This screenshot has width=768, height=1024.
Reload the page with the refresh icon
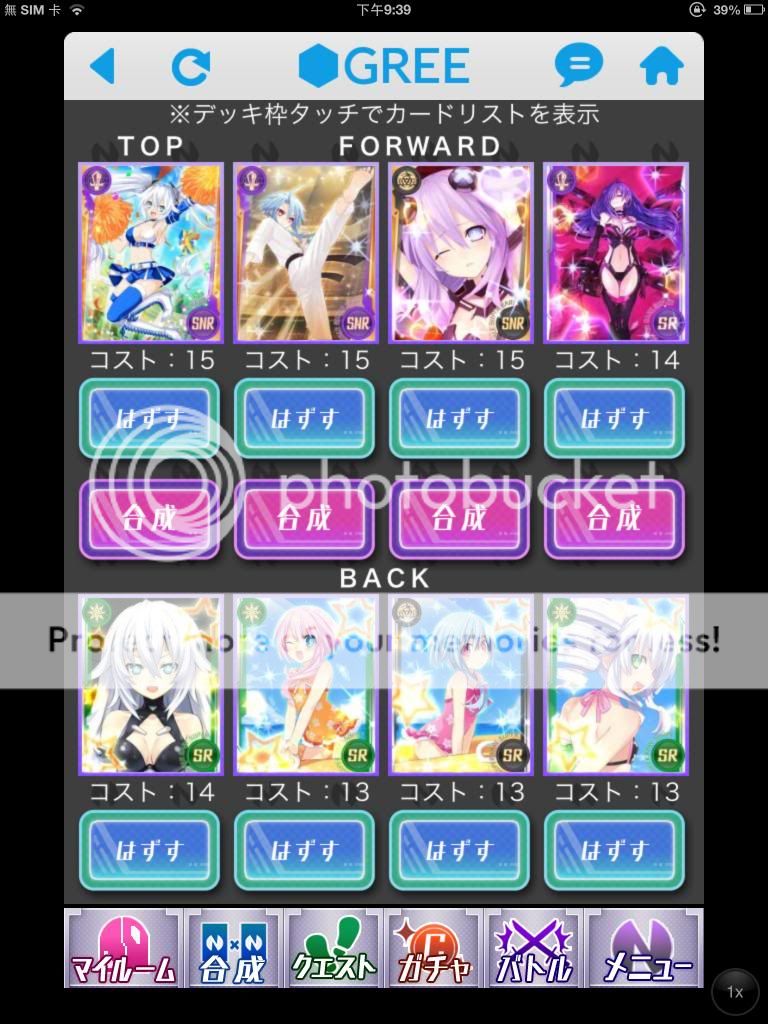coord(191,67)
